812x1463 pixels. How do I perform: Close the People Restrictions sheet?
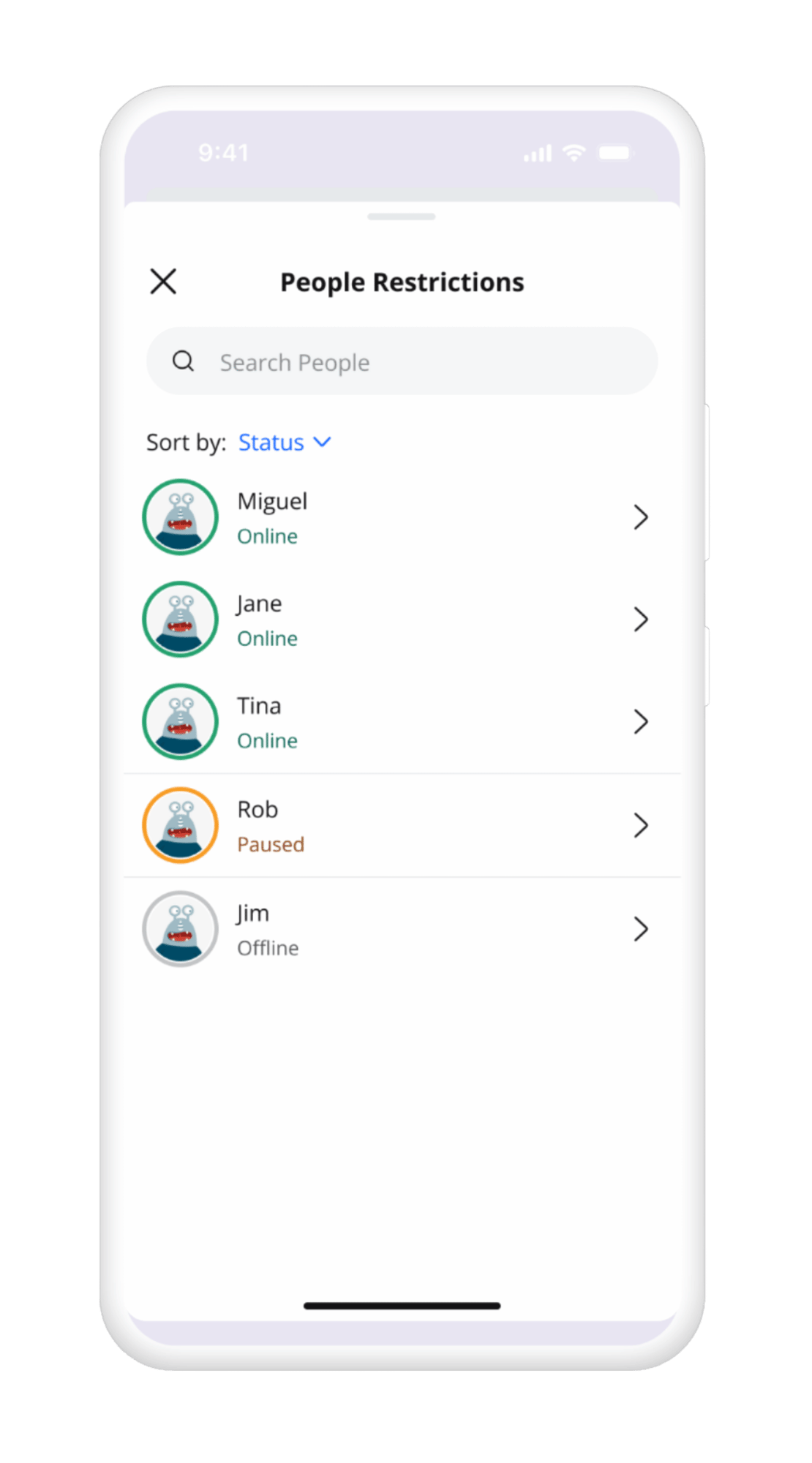163,281
